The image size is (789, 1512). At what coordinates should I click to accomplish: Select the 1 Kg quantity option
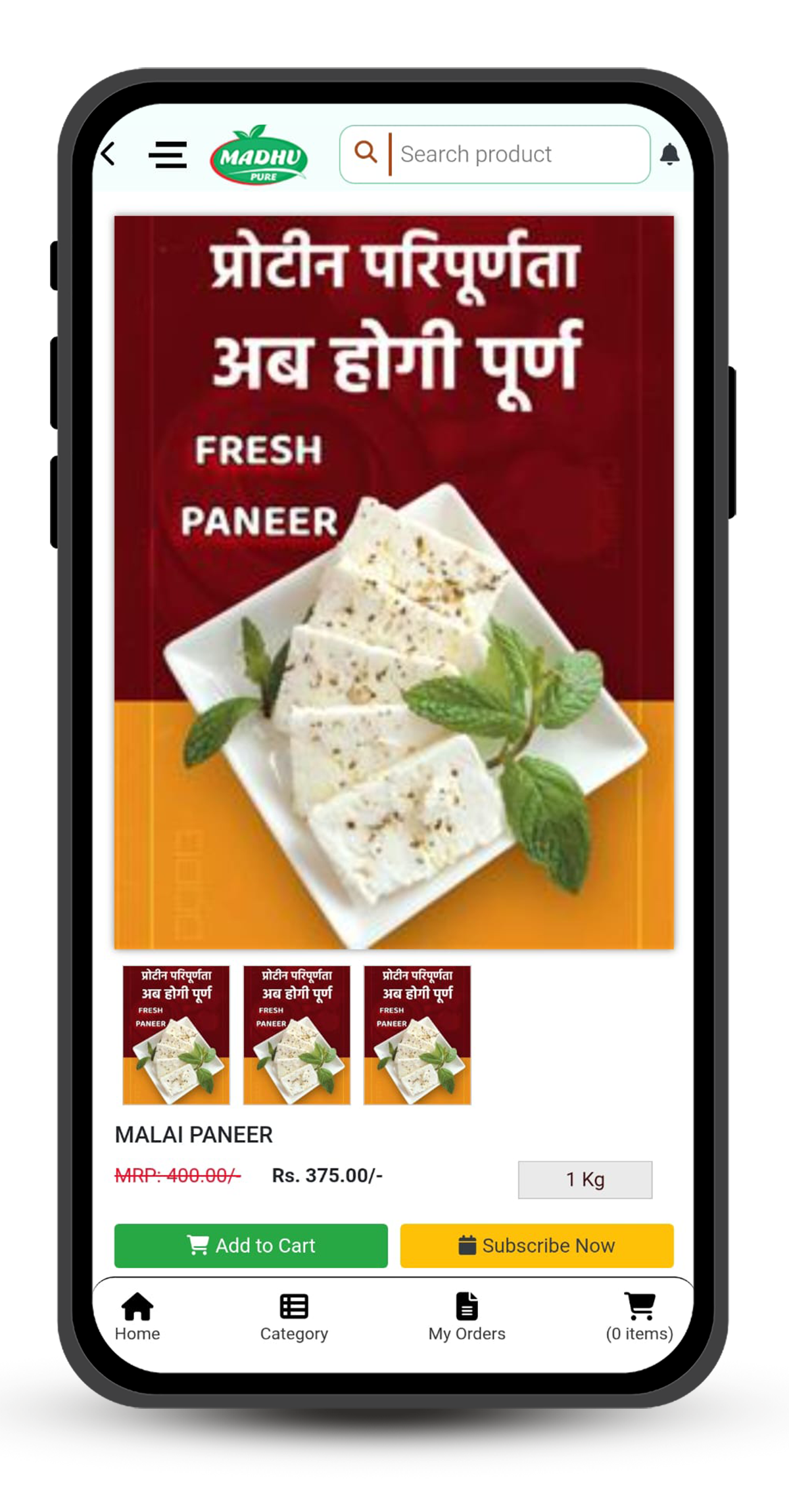click(x=585, y=1180)
